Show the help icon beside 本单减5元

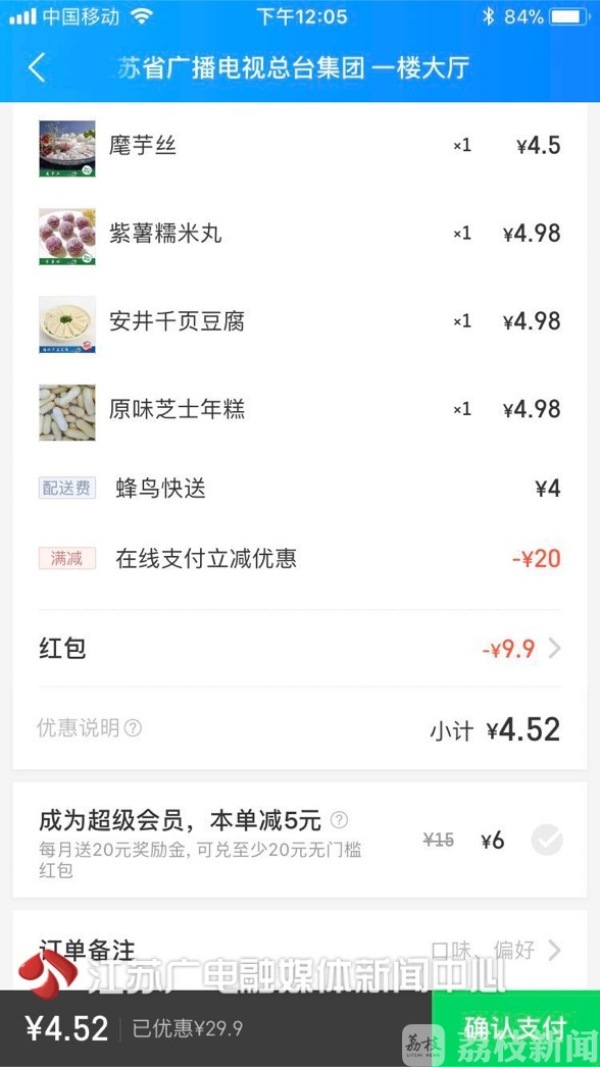[339, 821]
